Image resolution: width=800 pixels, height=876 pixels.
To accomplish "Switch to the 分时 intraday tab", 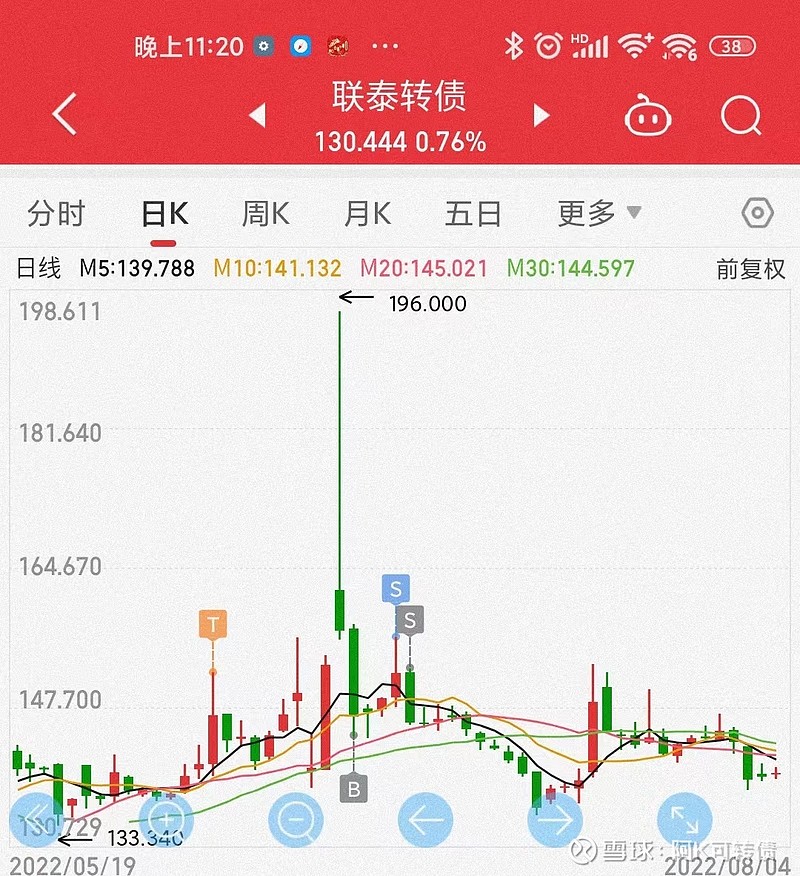I will tap(58, 213).
